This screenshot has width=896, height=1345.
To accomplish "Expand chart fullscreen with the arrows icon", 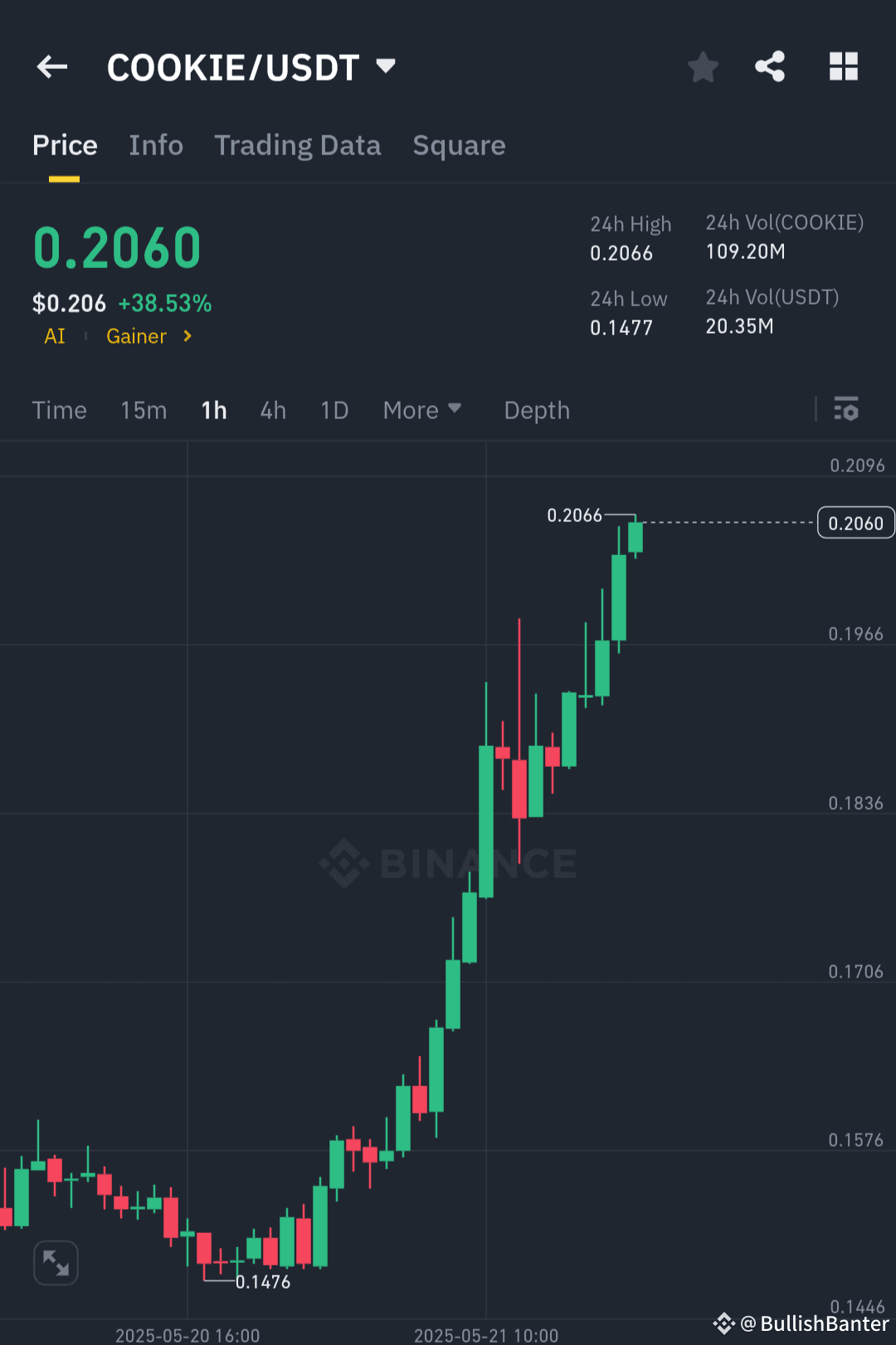I will click(x=55, y=1262).
